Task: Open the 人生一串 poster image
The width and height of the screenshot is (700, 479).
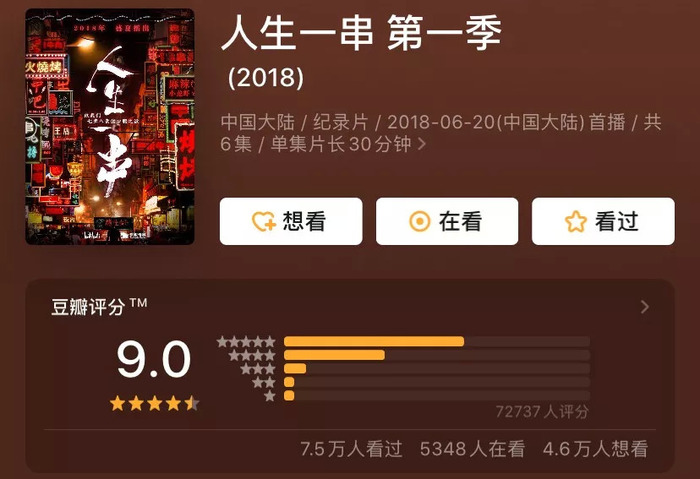Action: [110, 127]
